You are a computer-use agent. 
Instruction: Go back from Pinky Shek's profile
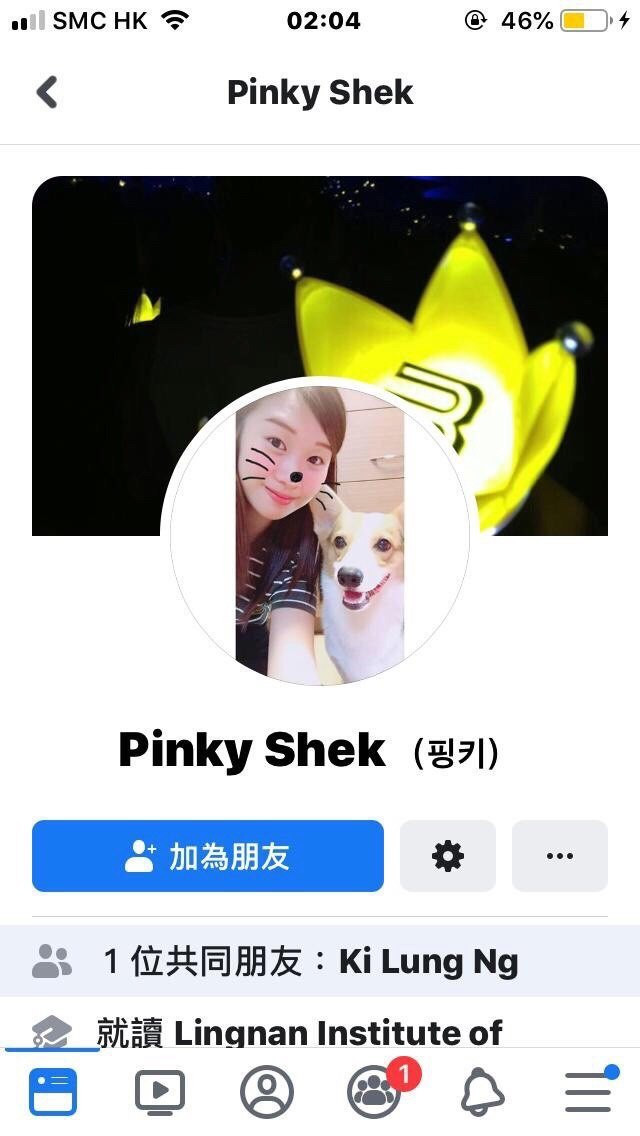[47, 92]
